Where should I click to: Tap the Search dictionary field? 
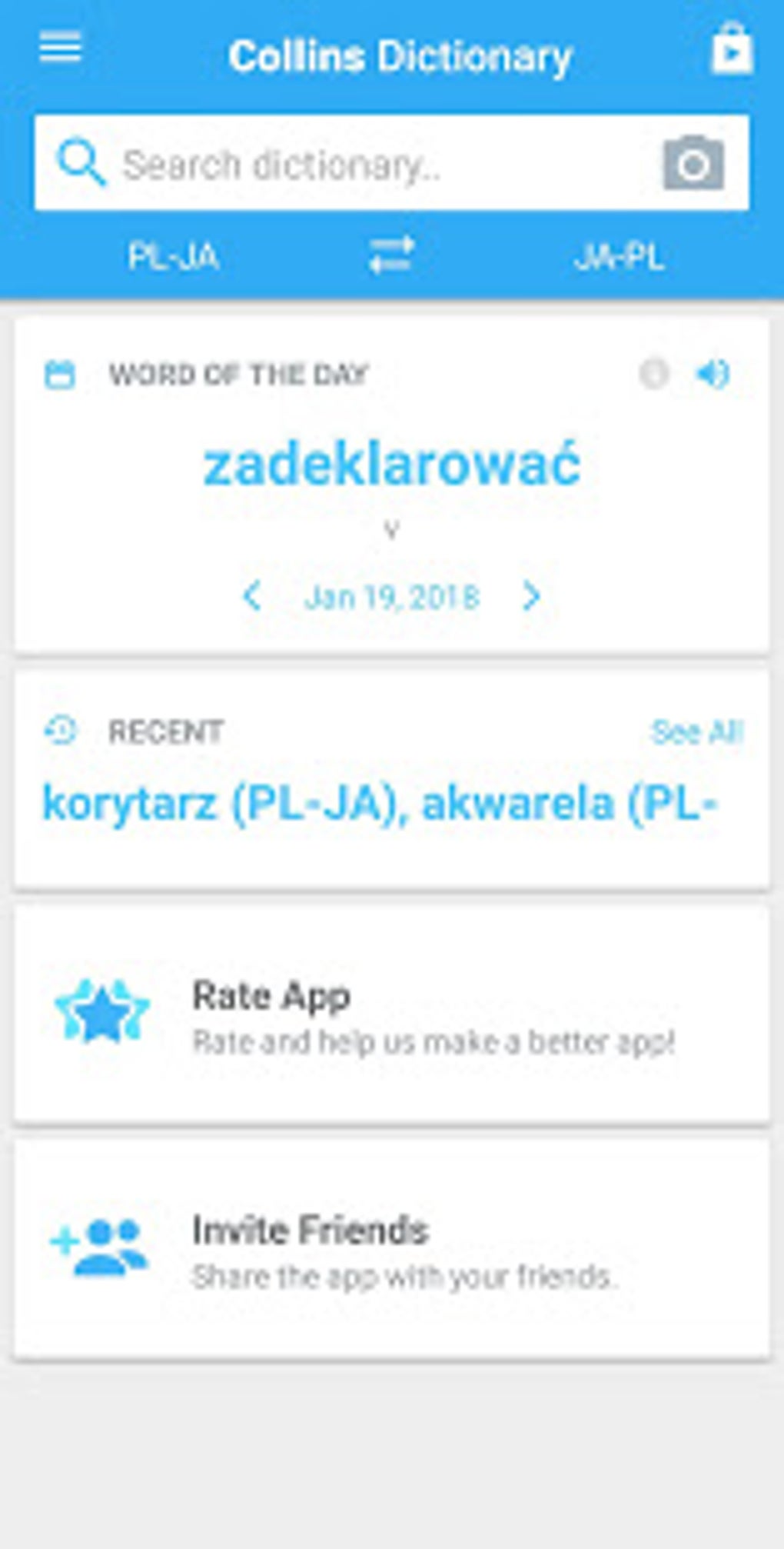tap(369, 165)
